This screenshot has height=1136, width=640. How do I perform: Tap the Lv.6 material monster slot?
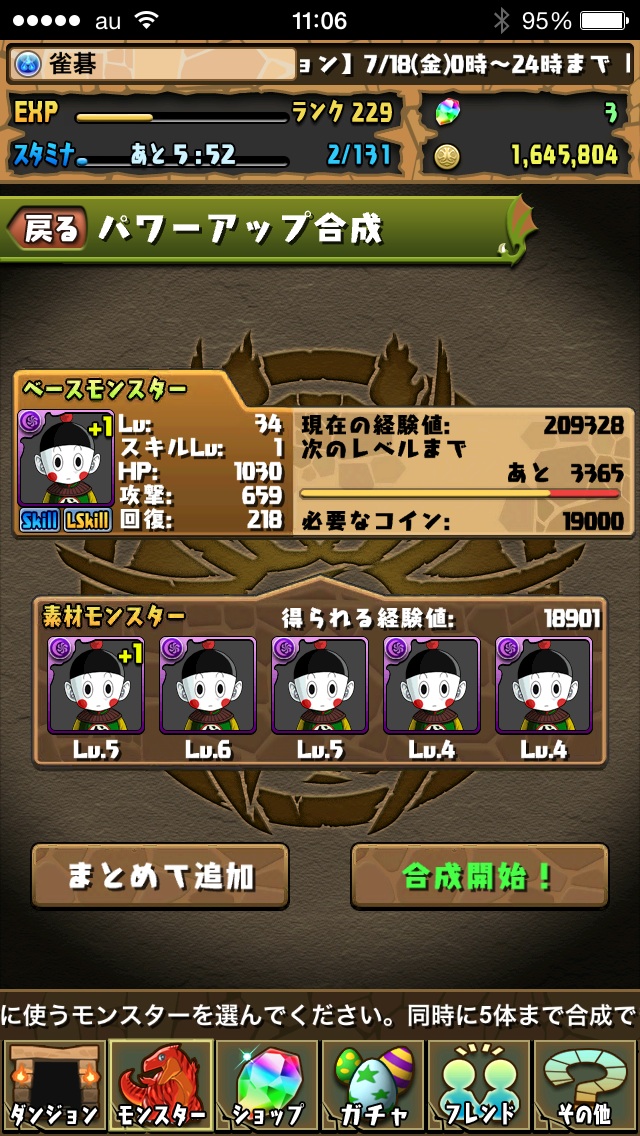click(x=208, y=685)
